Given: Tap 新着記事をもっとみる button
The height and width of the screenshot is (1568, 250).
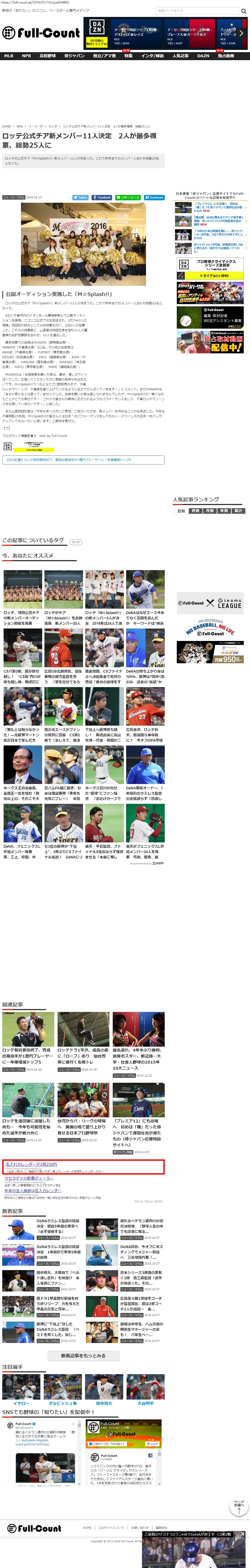Looking at the screenshot, I should [83, 1355].
